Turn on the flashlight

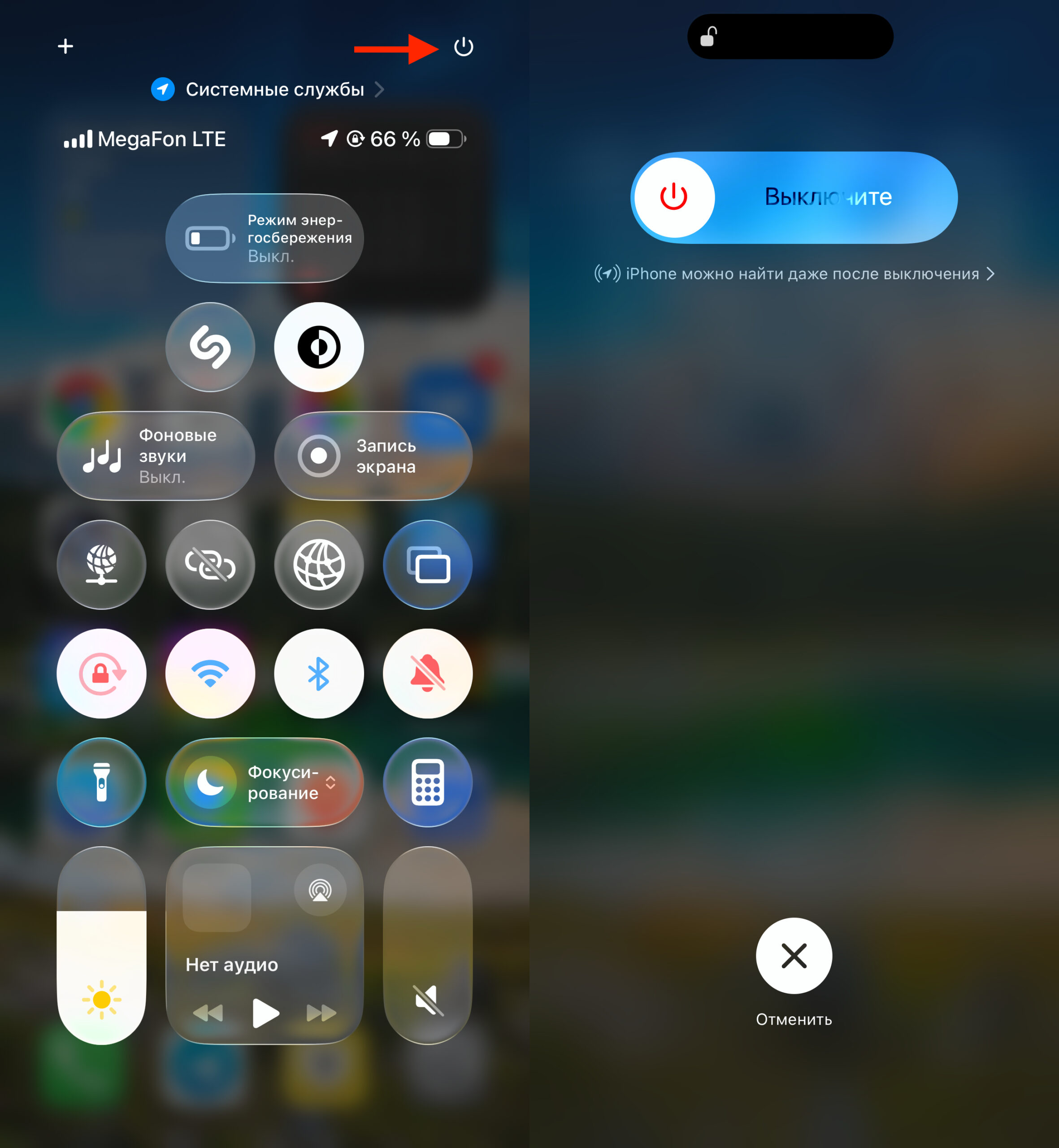(101, 782)
